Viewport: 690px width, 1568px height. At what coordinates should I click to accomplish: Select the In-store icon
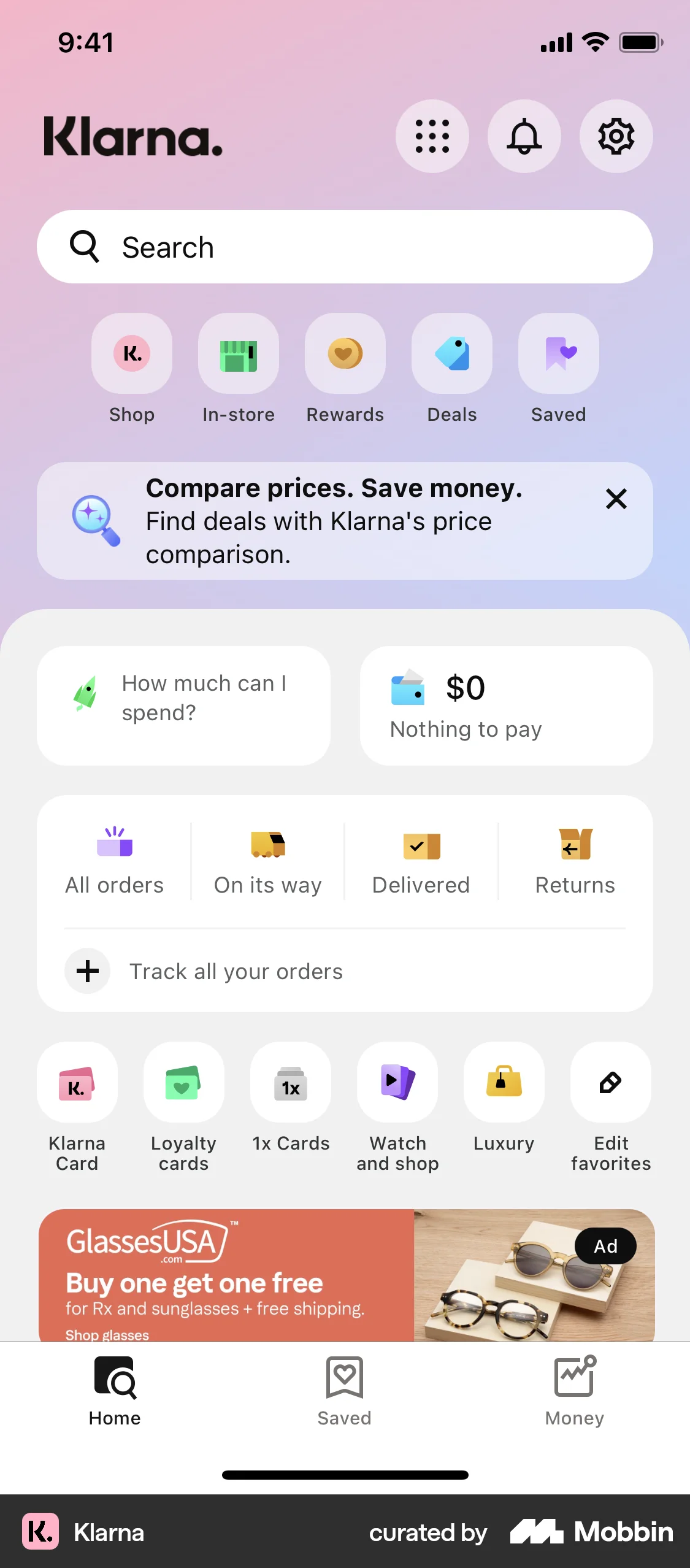pos(238,354)
